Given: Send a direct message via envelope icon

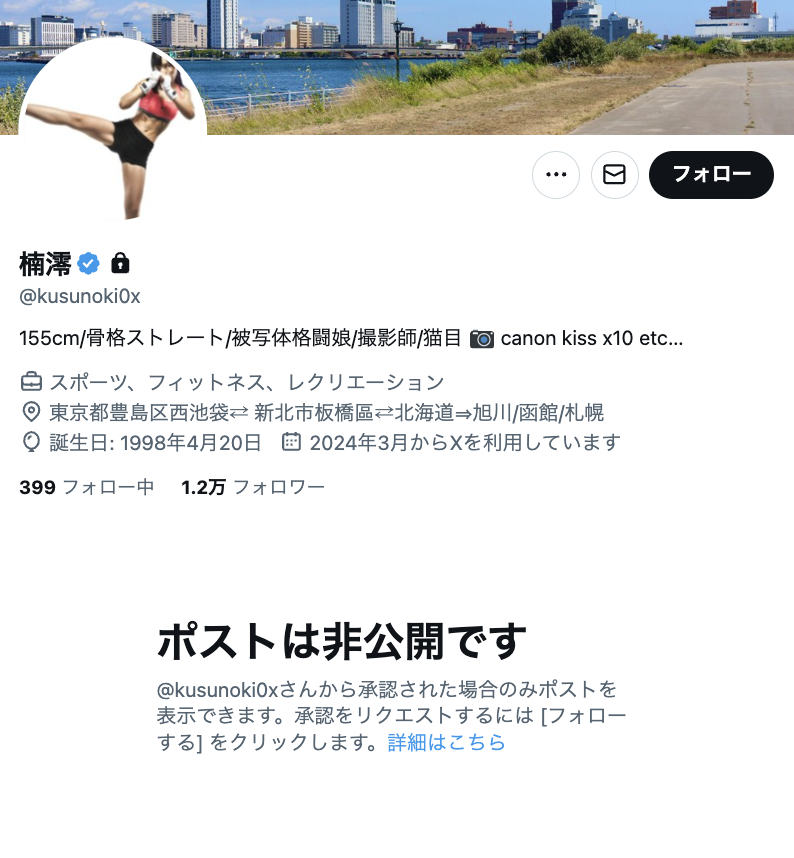Looking at the screenshot, I should 615,175.
